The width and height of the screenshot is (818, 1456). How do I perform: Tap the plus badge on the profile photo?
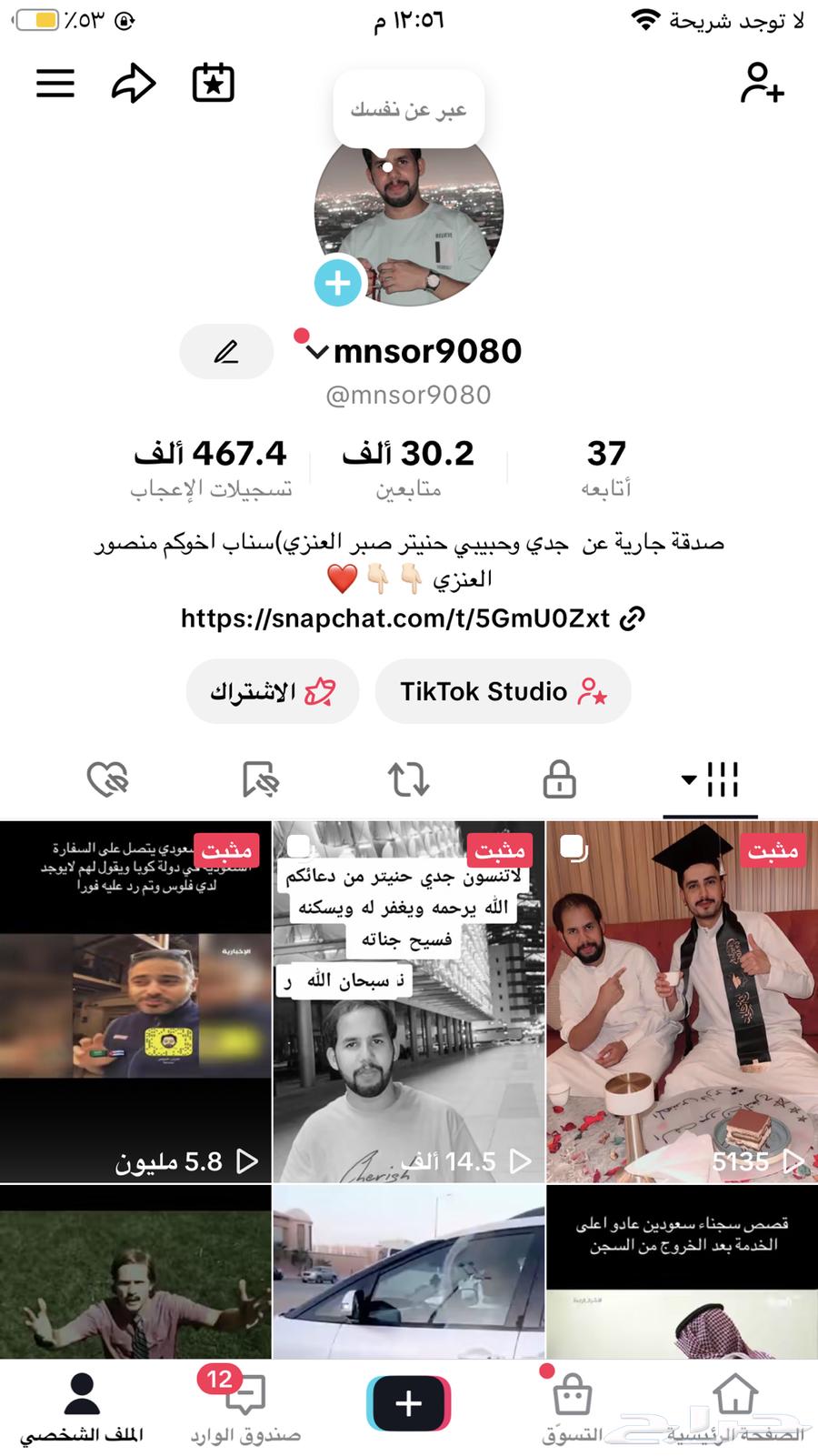(338, 283)
